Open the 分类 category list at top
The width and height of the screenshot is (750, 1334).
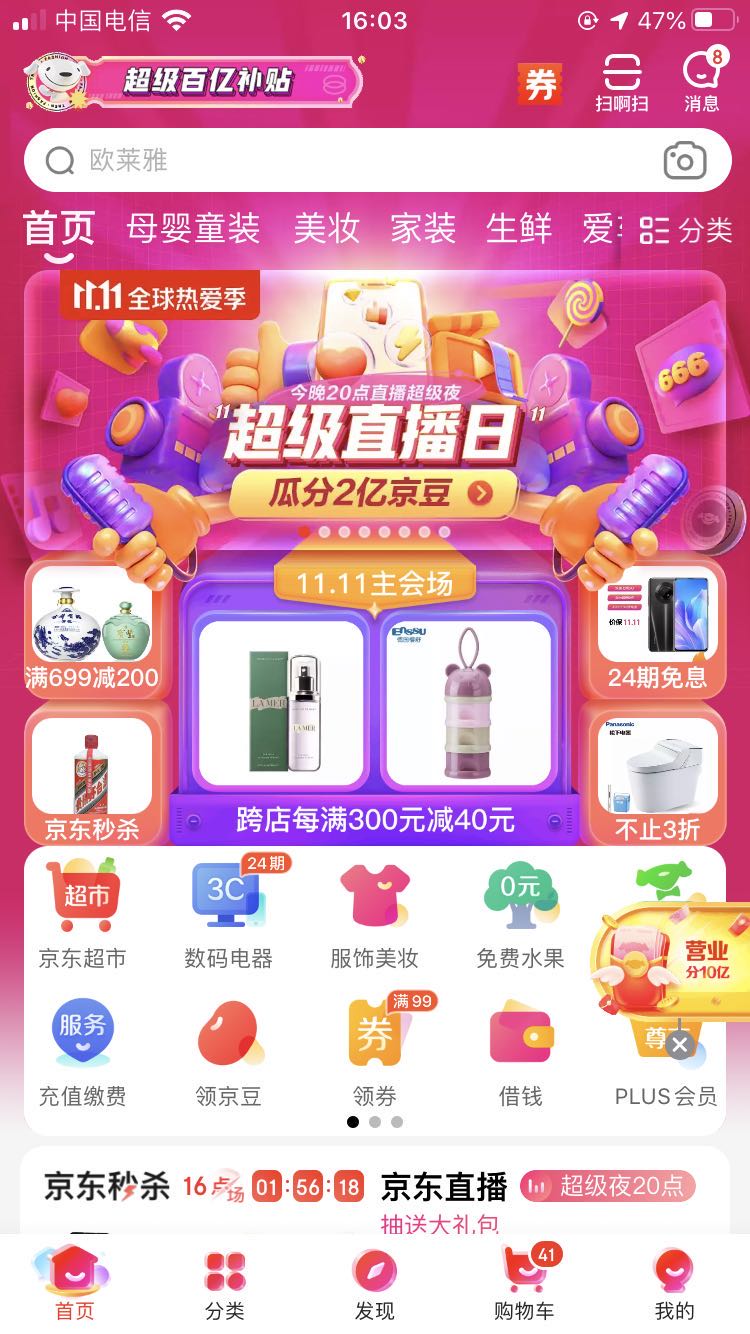click(686, 230)
